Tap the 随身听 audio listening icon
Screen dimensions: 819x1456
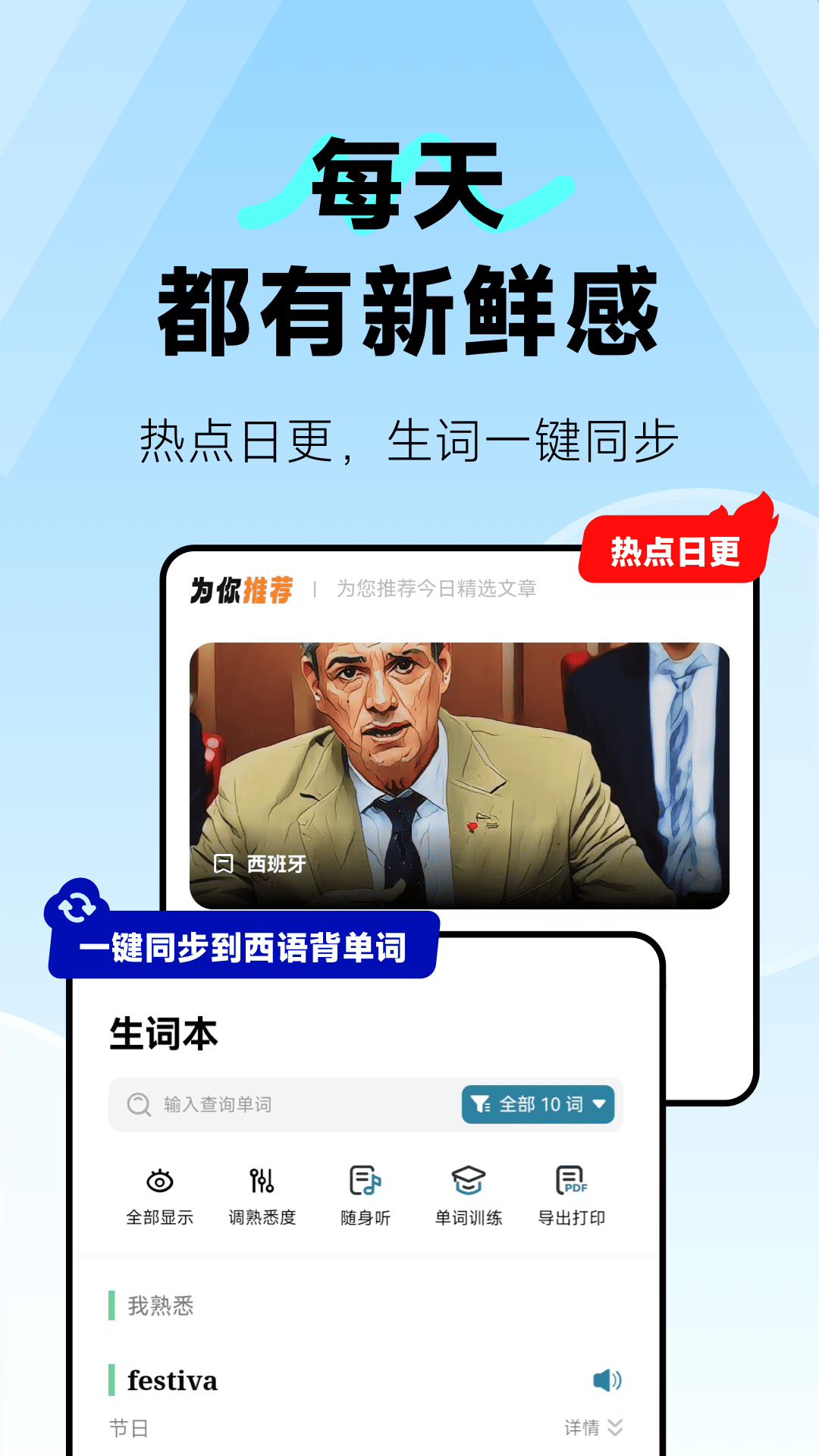coord(366,1181)
